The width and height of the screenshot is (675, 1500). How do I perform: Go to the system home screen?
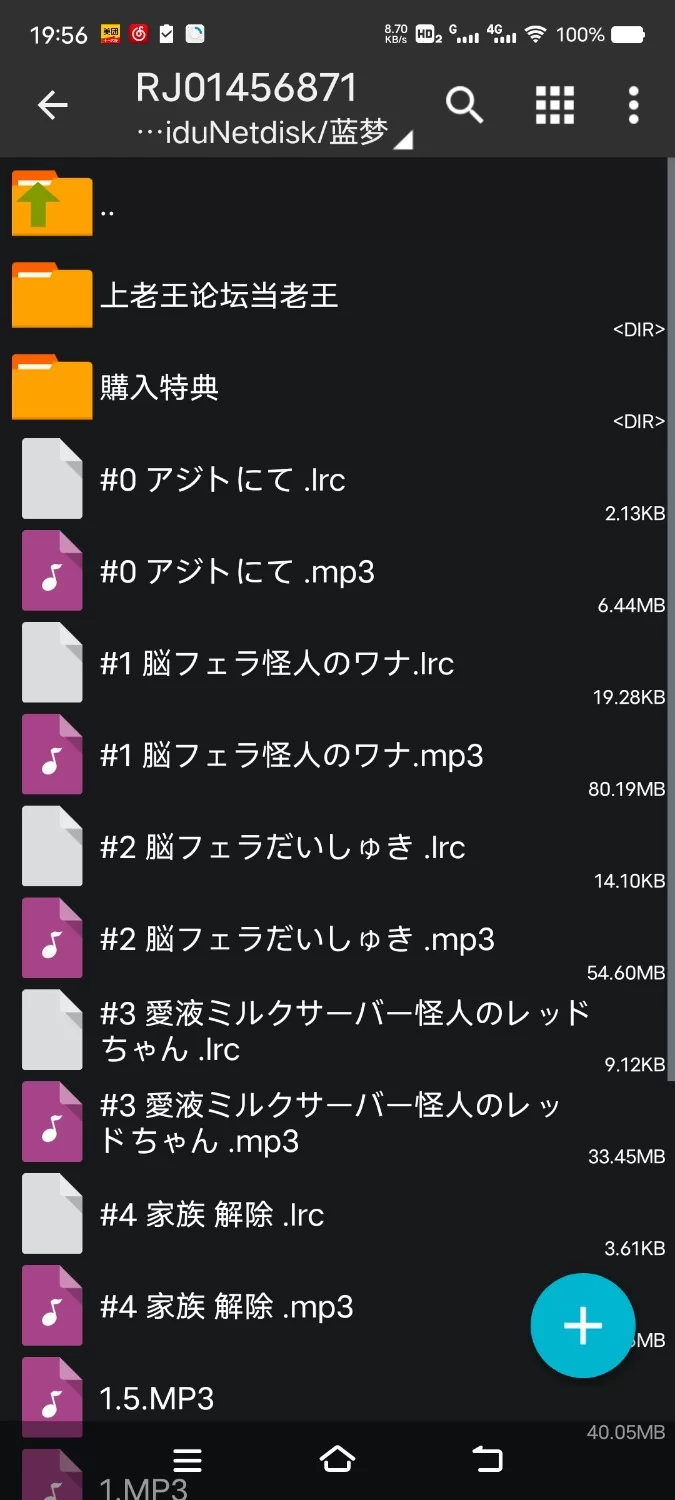tap(337, 1460)
